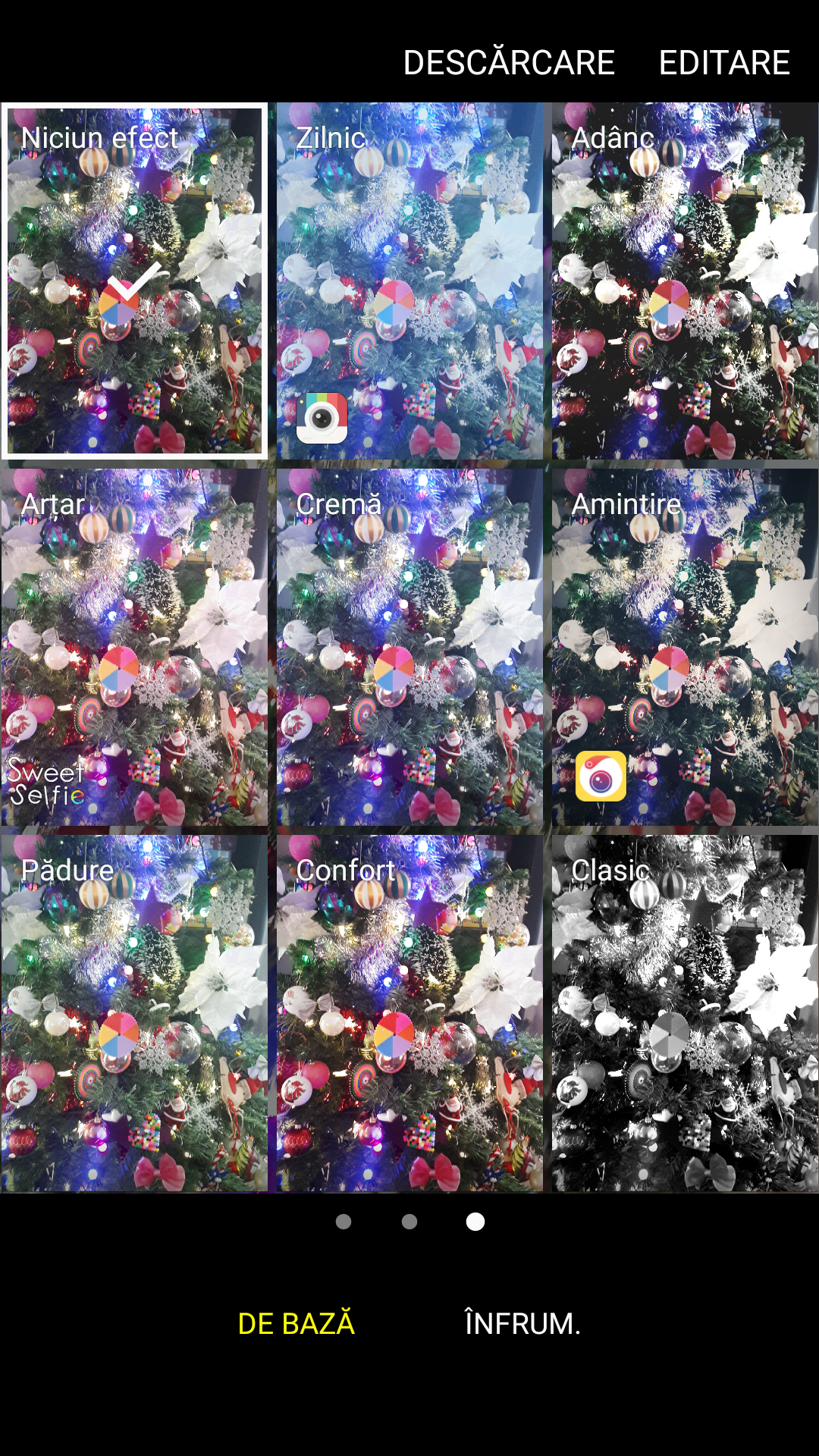Open EDITARE for the effects list
This screenshot has width=819, height=1456.
pos(724,62)
